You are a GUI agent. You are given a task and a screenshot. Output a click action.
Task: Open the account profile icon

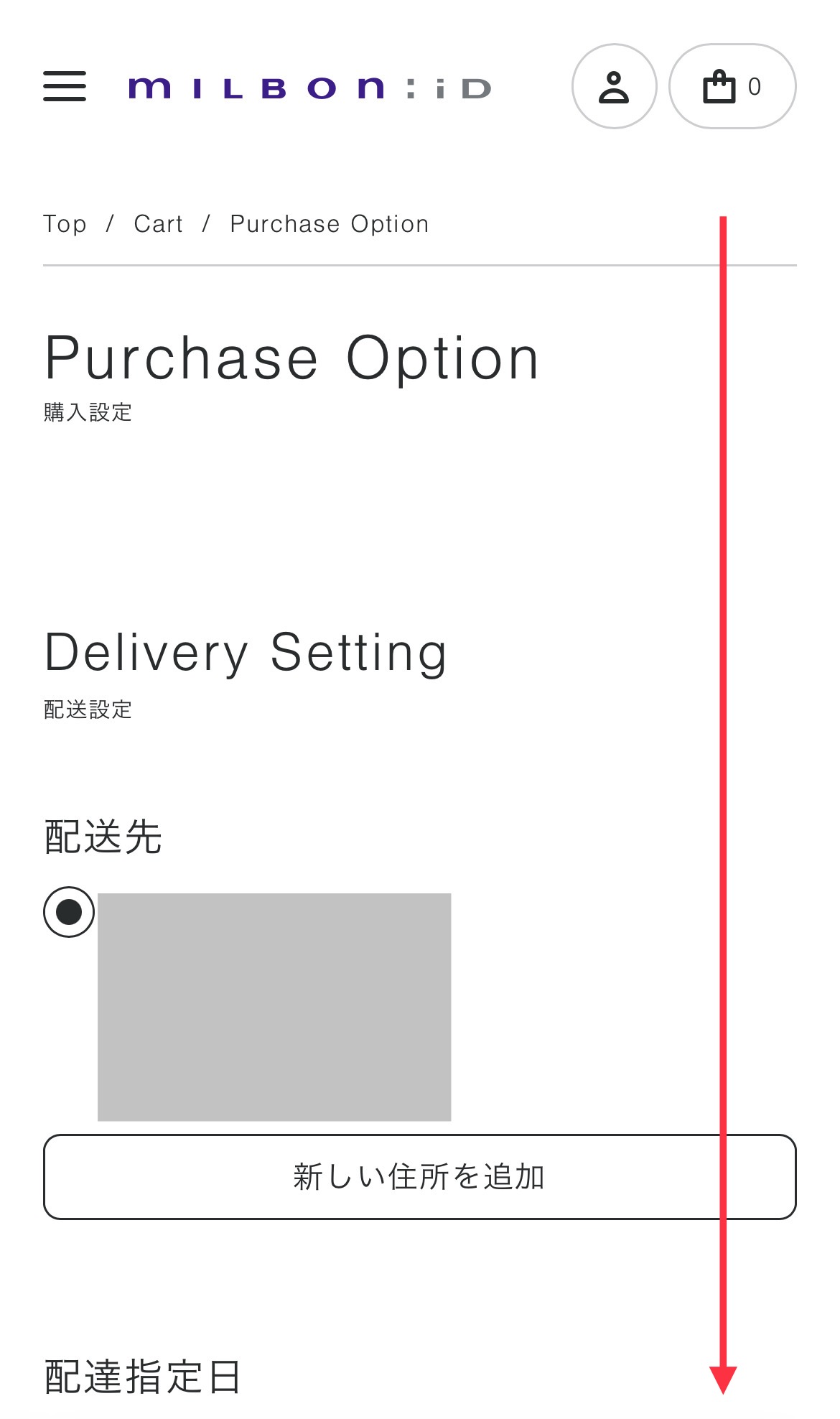614,86
